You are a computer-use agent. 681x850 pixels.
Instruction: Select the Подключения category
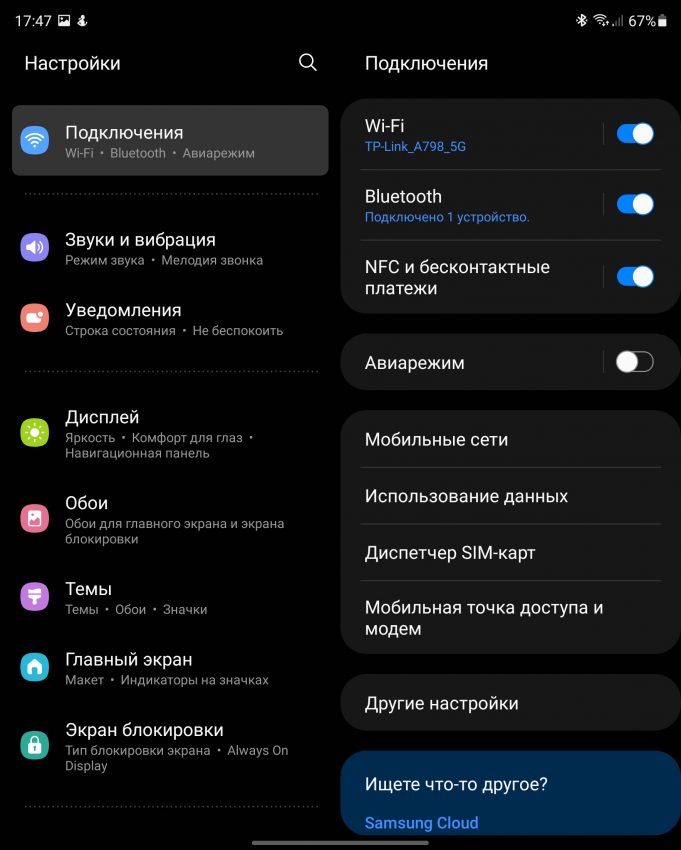(x=170, y=141)
